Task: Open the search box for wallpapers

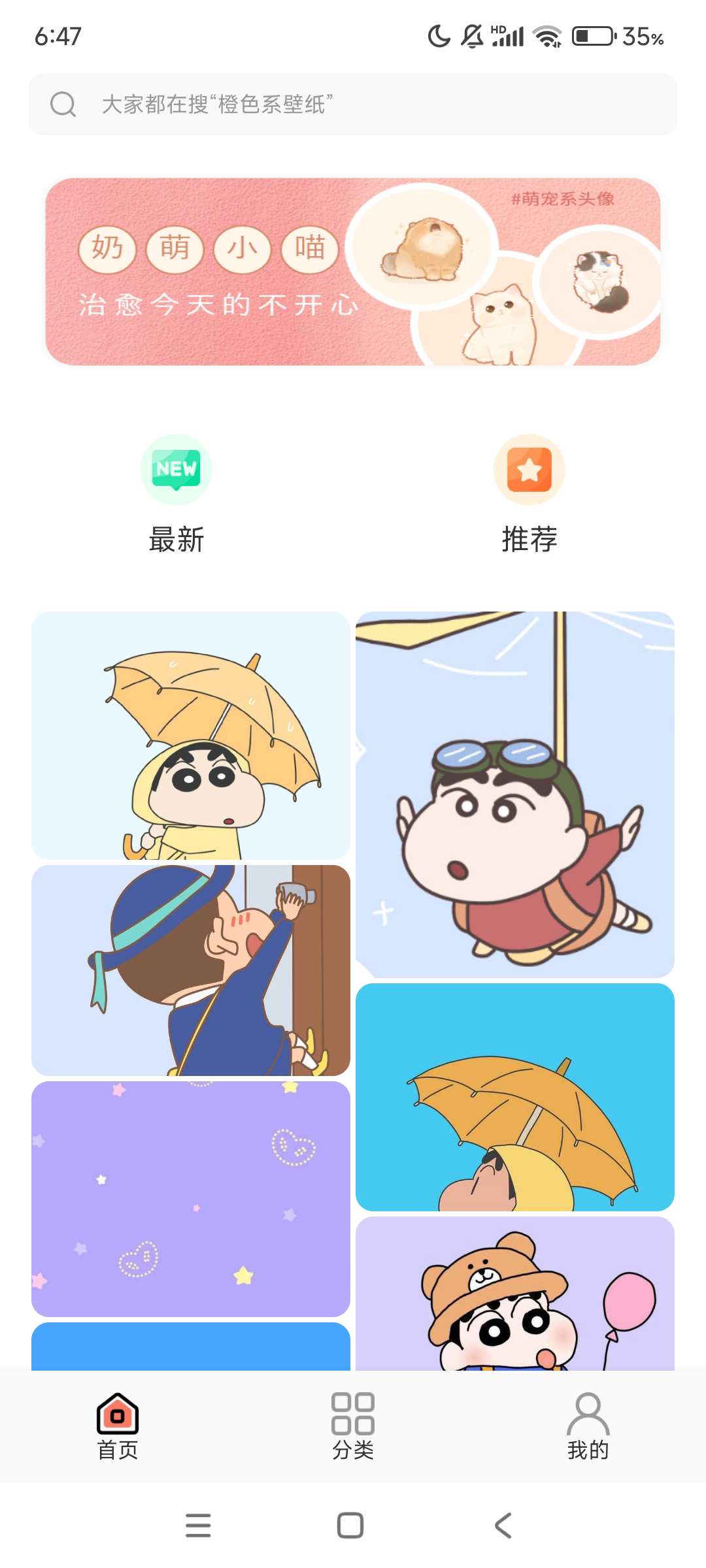Action: [353, 105]
